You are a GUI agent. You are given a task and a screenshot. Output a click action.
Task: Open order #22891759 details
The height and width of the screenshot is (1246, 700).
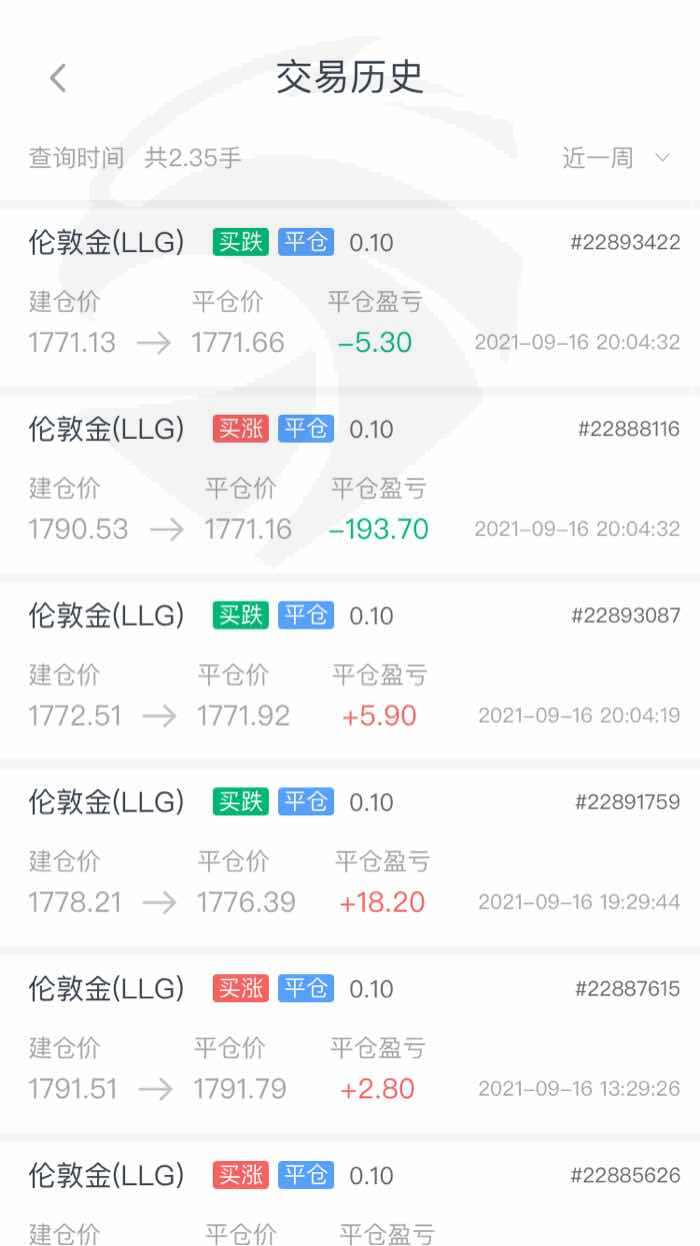(350, 853)
